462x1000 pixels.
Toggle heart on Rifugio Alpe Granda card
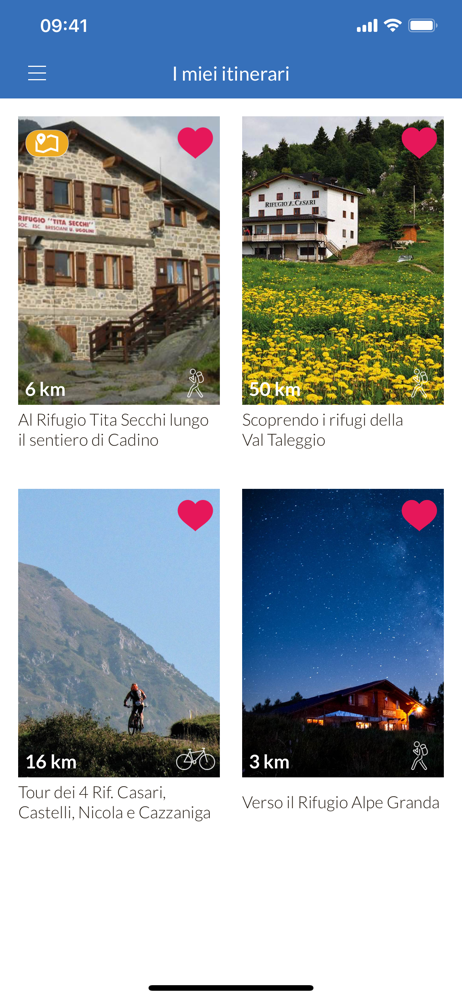(x=419, y=515)
